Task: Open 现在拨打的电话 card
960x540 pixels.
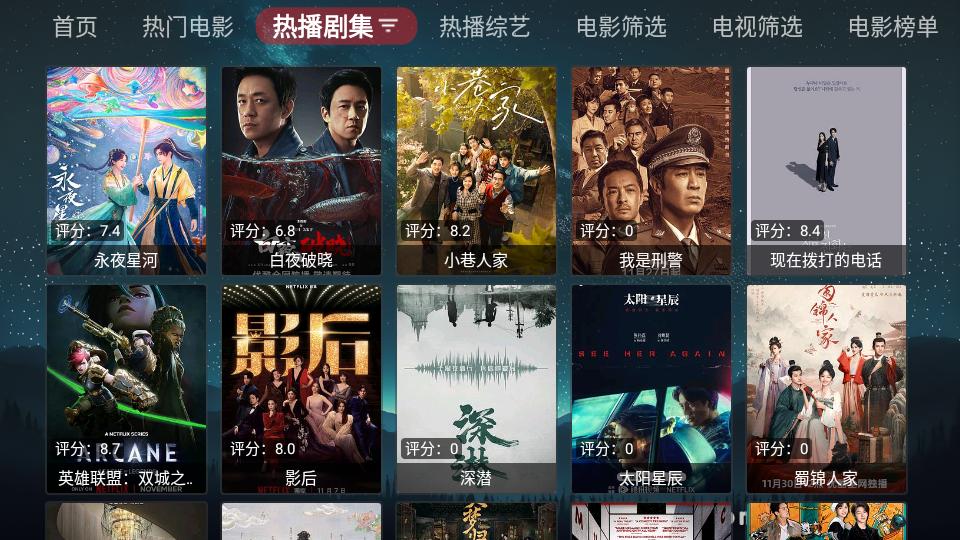Action: (x=826, y=170)
